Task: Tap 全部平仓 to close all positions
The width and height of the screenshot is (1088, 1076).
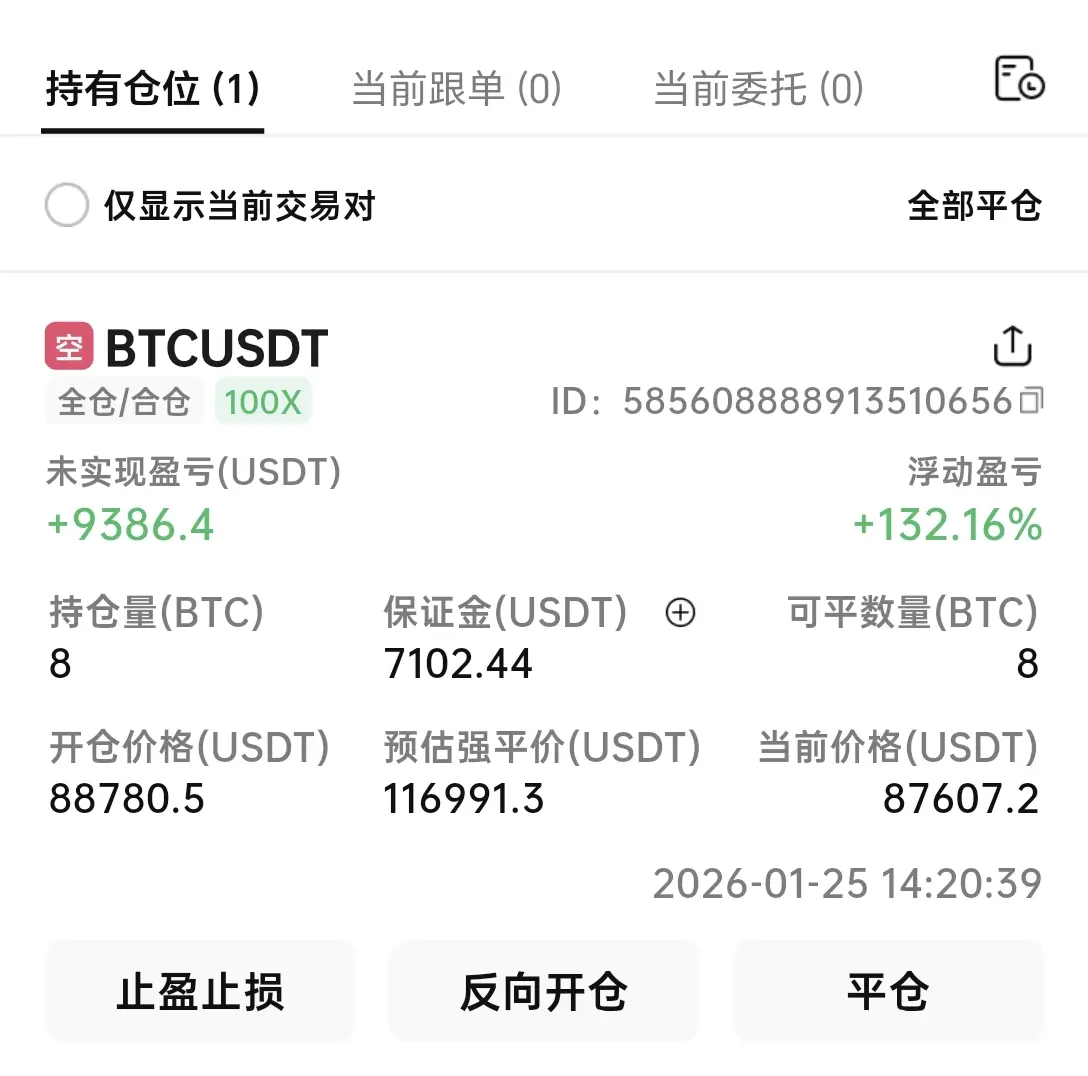Action: pos(974,207)
